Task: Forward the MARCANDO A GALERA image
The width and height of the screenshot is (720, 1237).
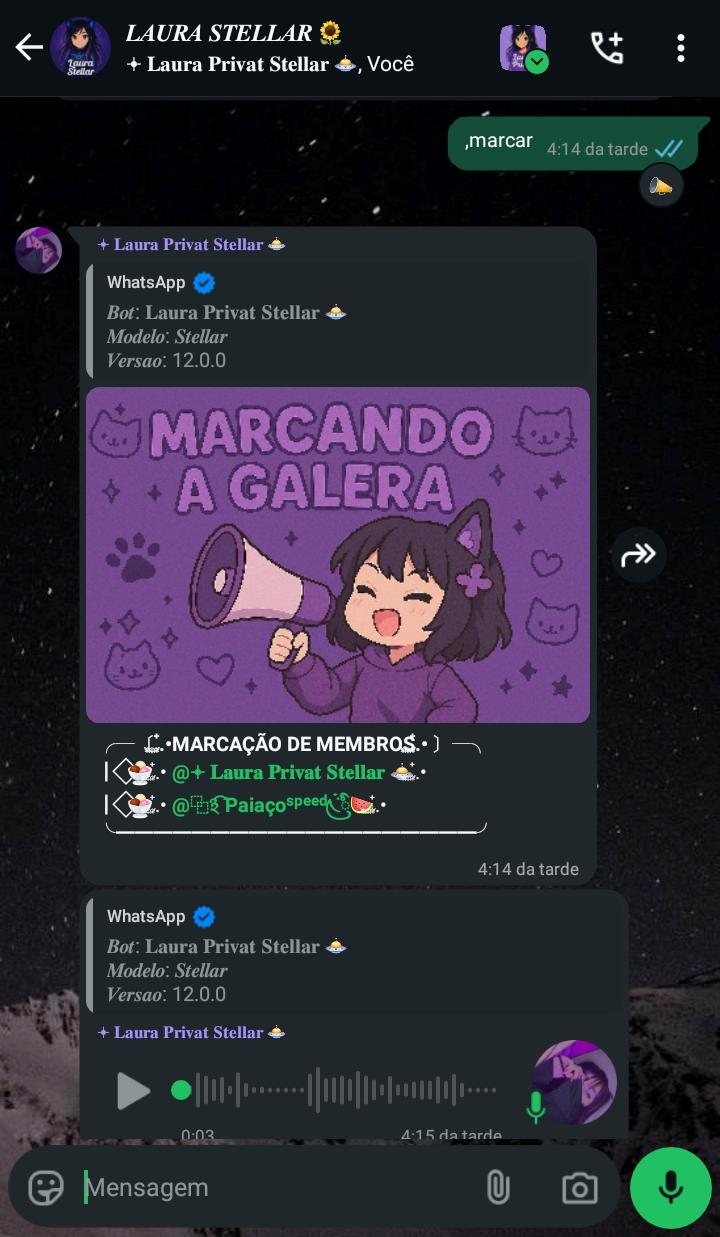Action: (638, 554)
